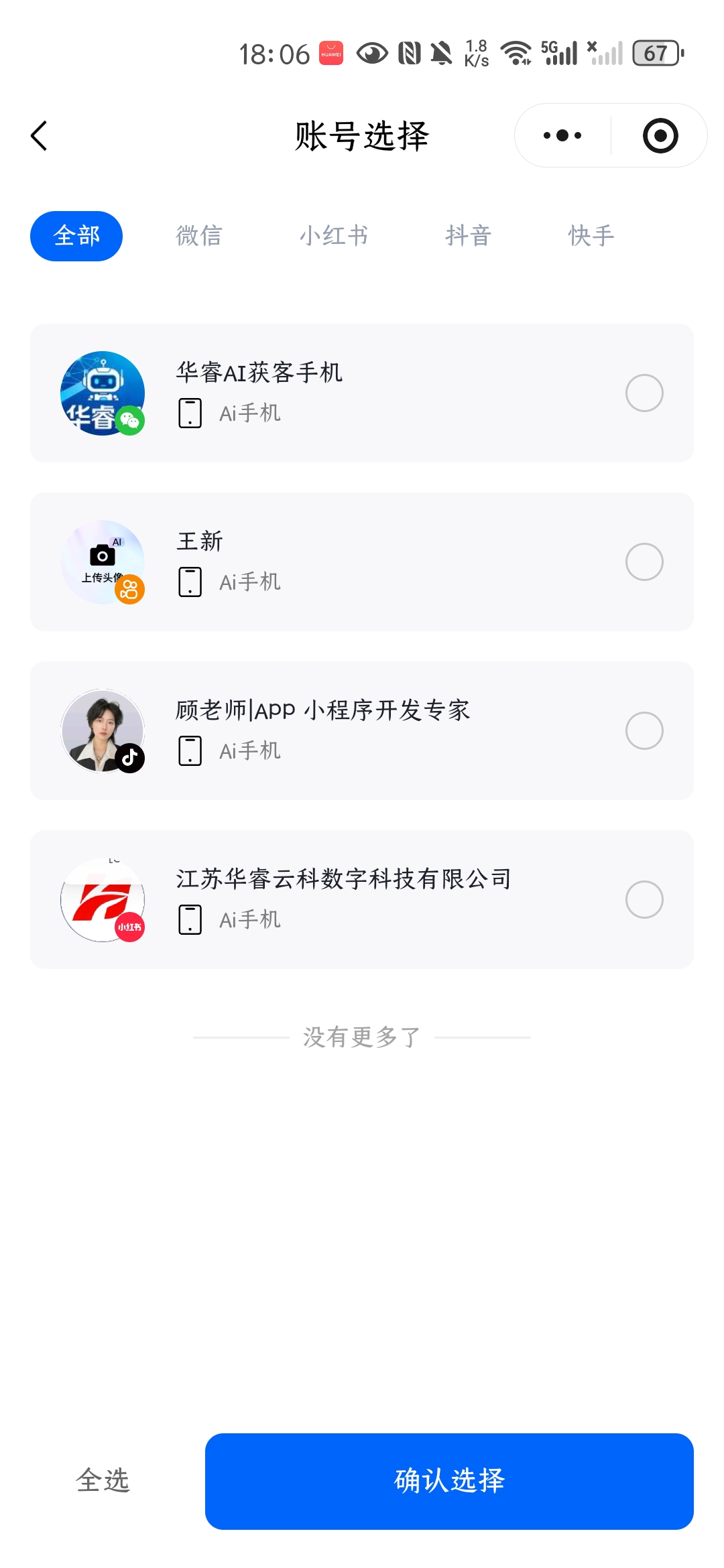
Task: Switch to the 全部 tab
Action: [x=76, y=236]
